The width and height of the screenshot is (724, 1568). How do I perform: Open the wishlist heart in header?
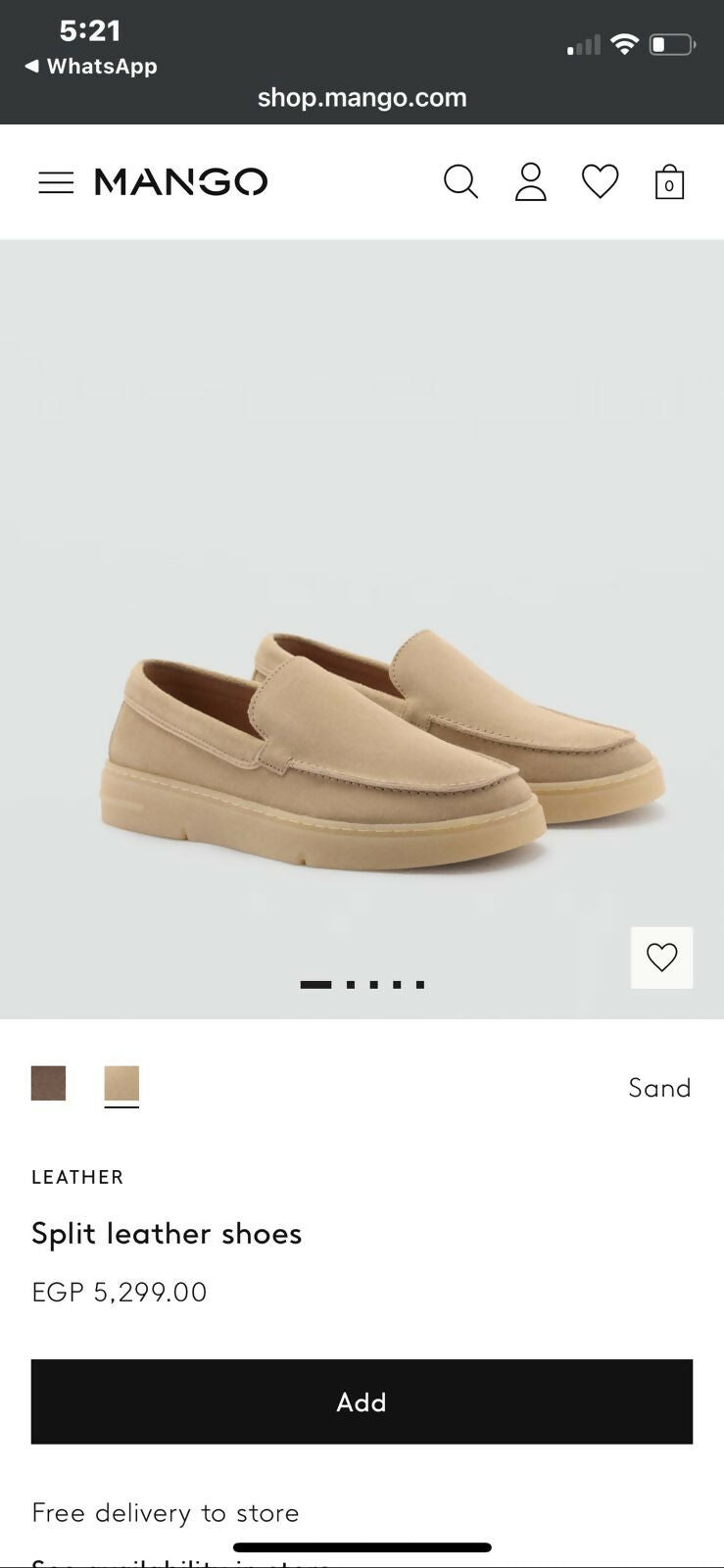600,182
